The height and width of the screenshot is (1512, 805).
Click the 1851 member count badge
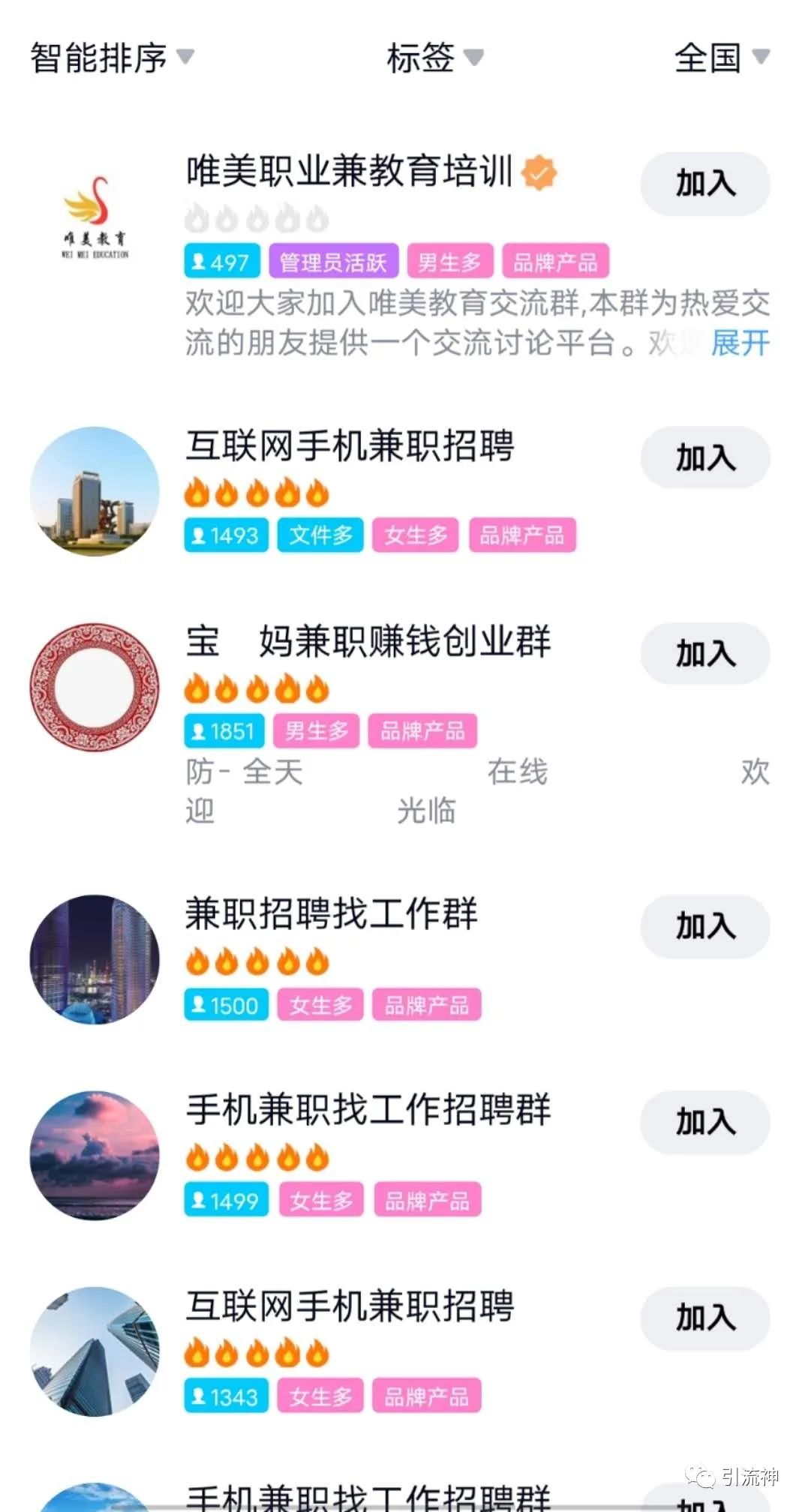[224, 730]
